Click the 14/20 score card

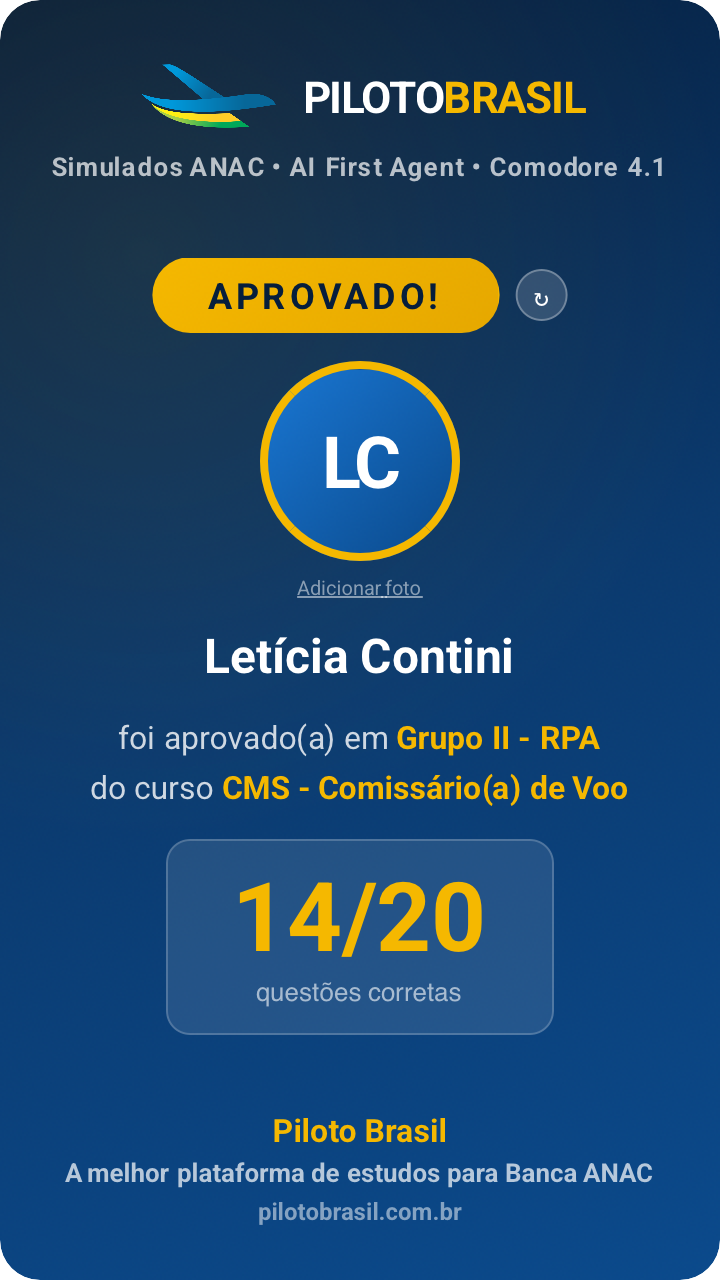pyautogui.click(x=360, y=934)
